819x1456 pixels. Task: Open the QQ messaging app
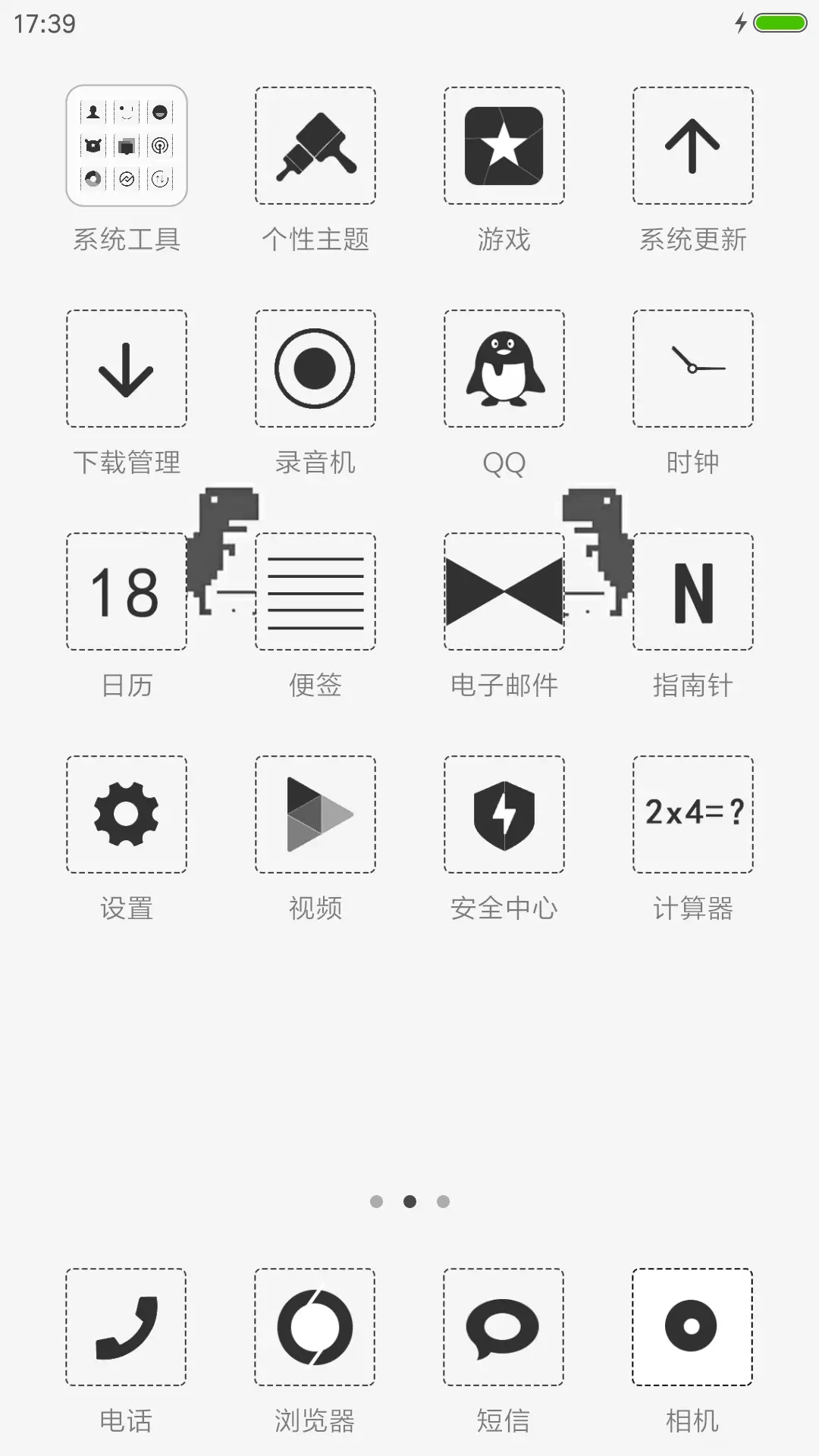click(x=504, y=369)
